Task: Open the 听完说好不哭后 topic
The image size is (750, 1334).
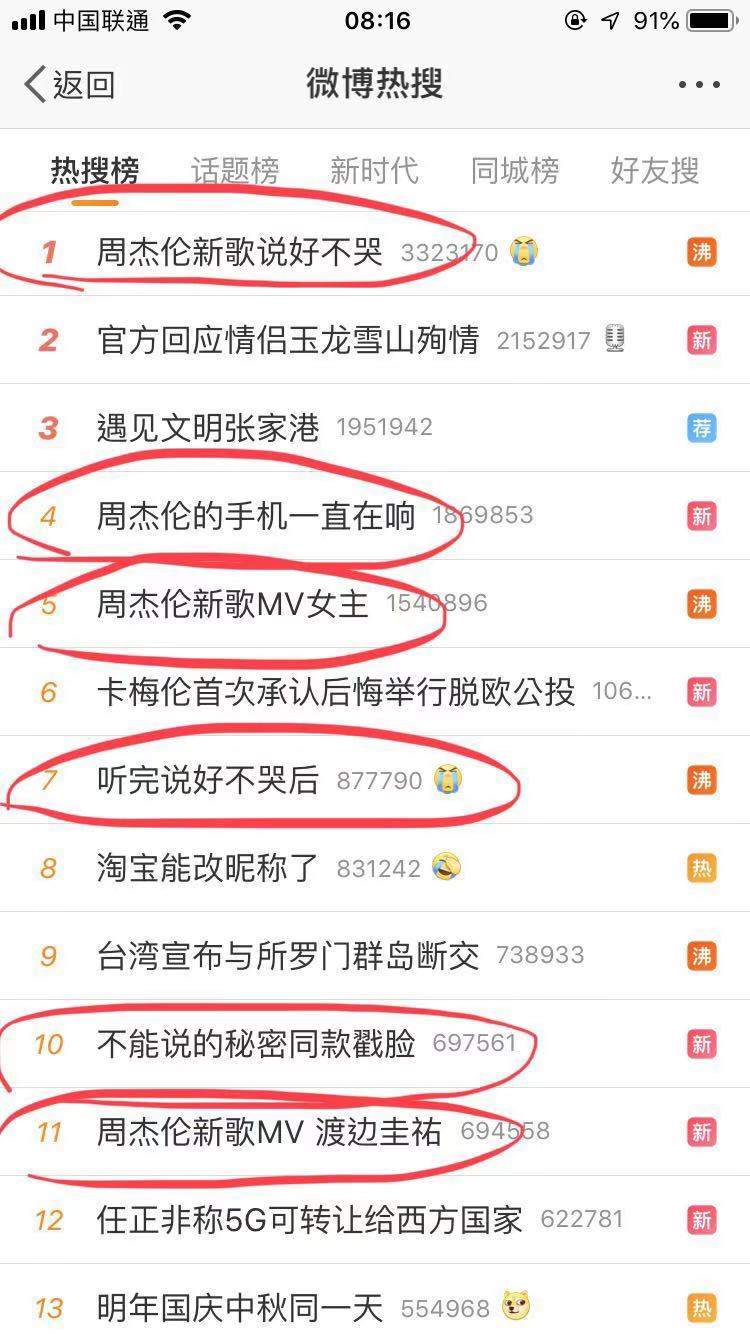Action: click(x=208, y=780)
